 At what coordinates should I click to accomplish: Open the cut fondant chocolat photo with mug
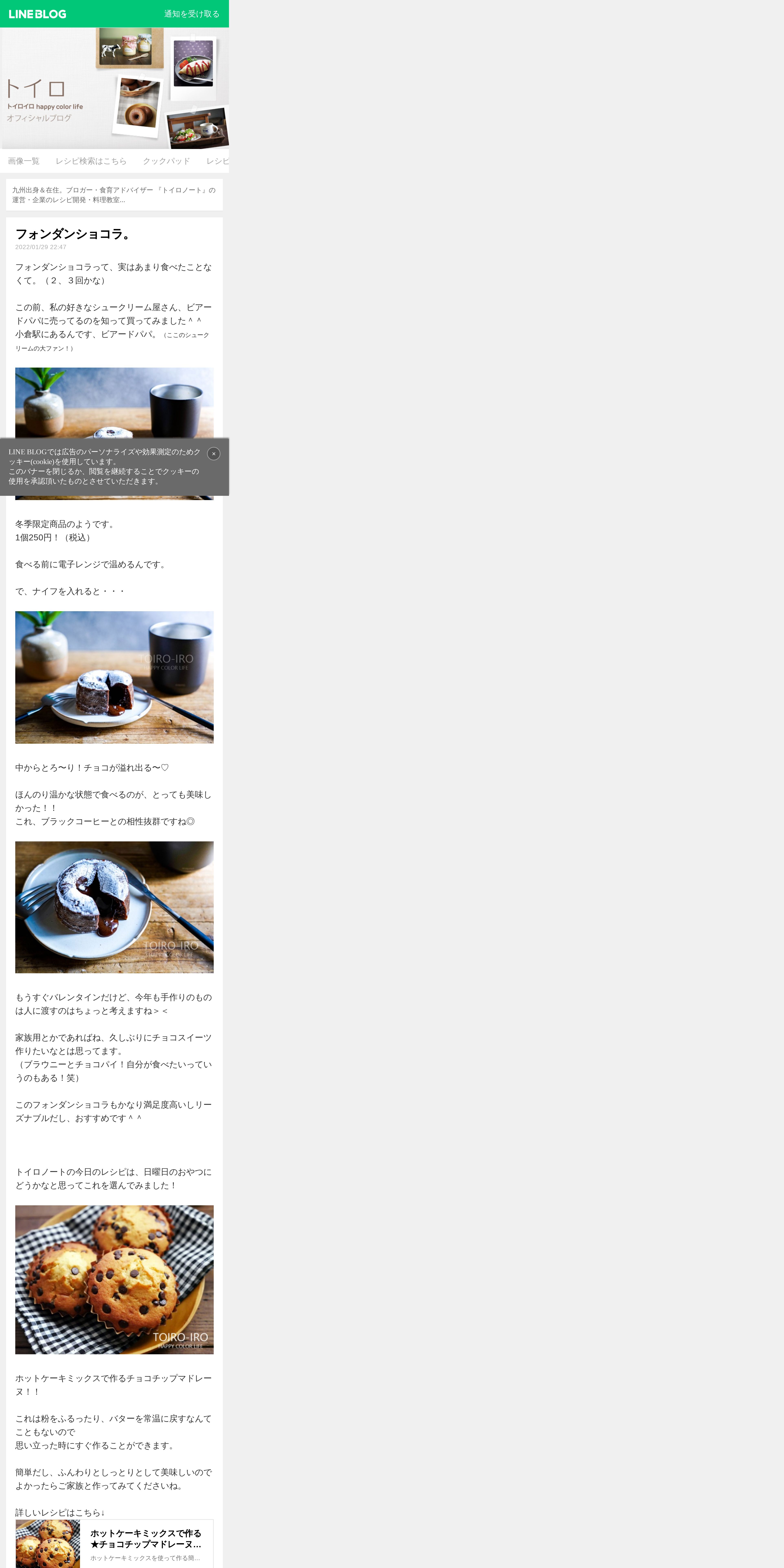pyautogui.click(x=114, y=677)
